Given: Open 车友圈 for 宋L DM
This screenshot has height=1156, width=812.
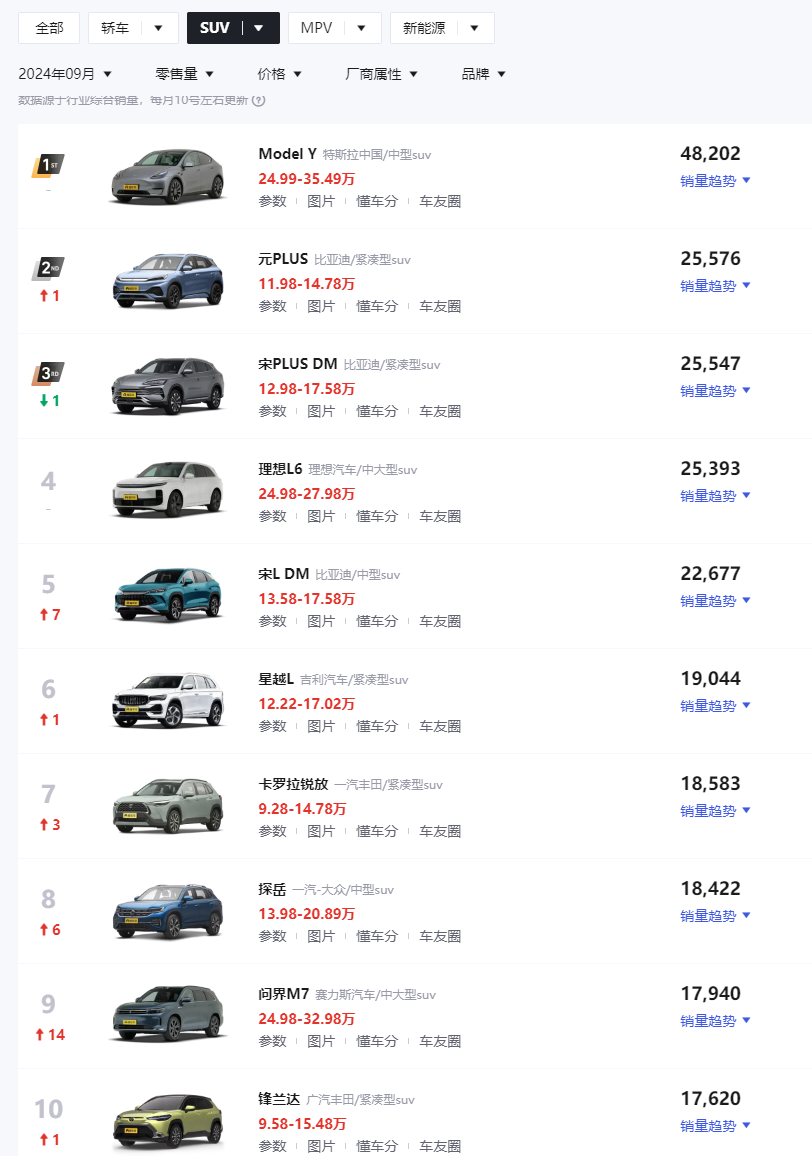Looking at the screenshot, I should click(440, 621).
